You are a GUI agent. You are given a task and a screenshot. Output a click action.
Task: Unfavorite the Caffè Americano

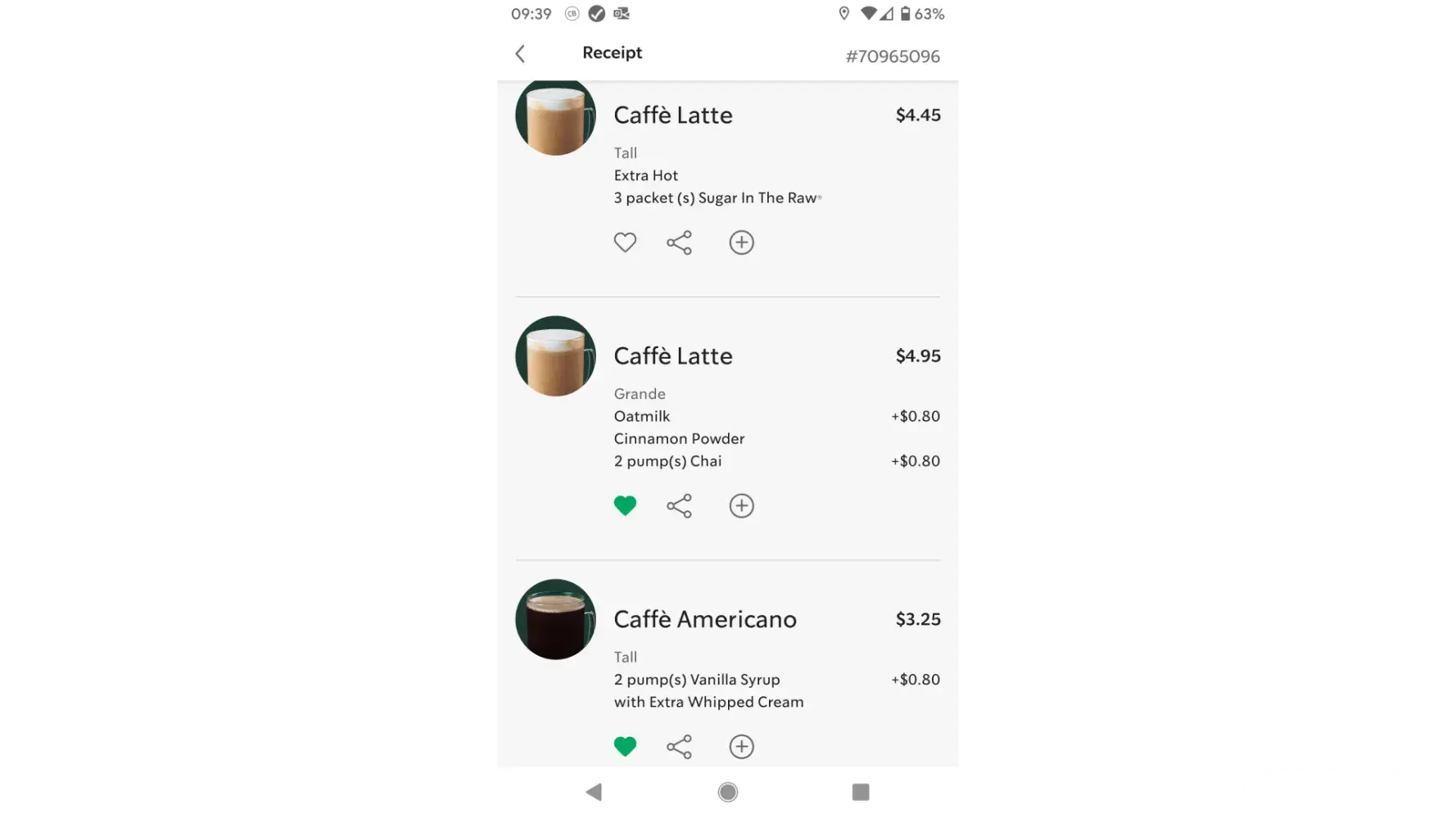point(625,746)
